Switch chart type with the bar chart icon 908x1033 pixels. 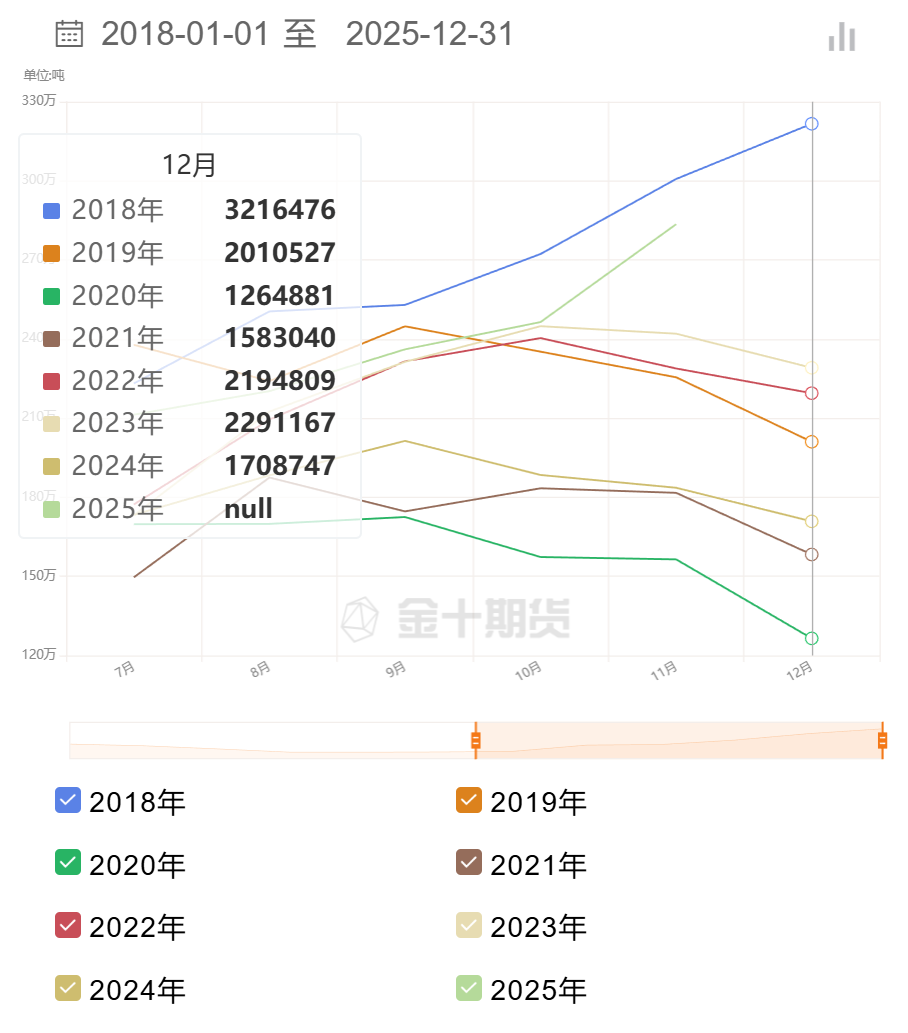(x=841, y=37)
